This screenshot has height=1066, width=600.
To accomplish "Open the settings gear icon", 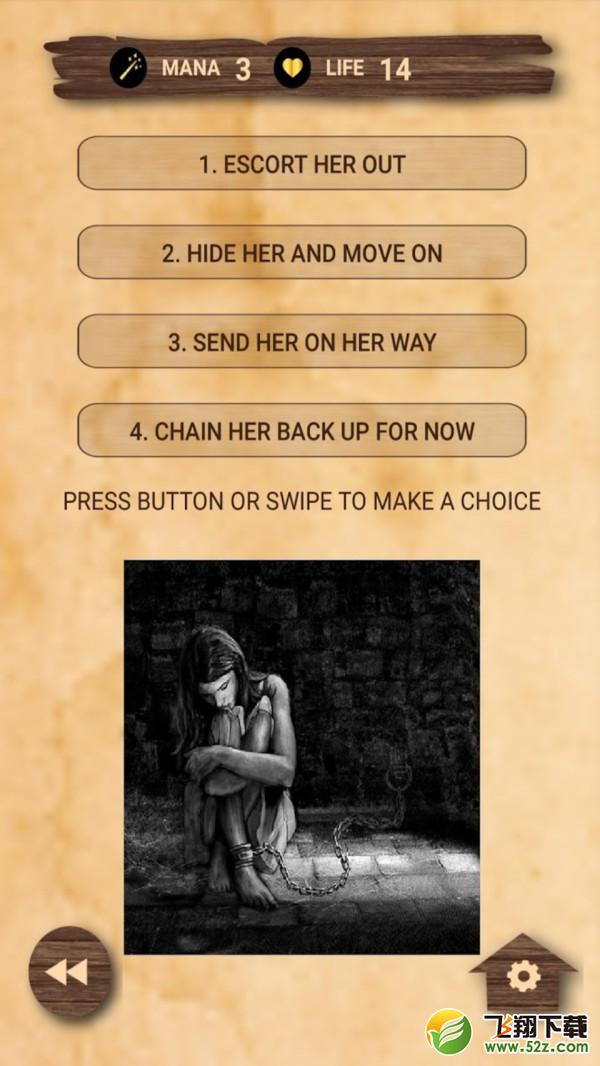I will pyautogui.click(x=523, y=976).
